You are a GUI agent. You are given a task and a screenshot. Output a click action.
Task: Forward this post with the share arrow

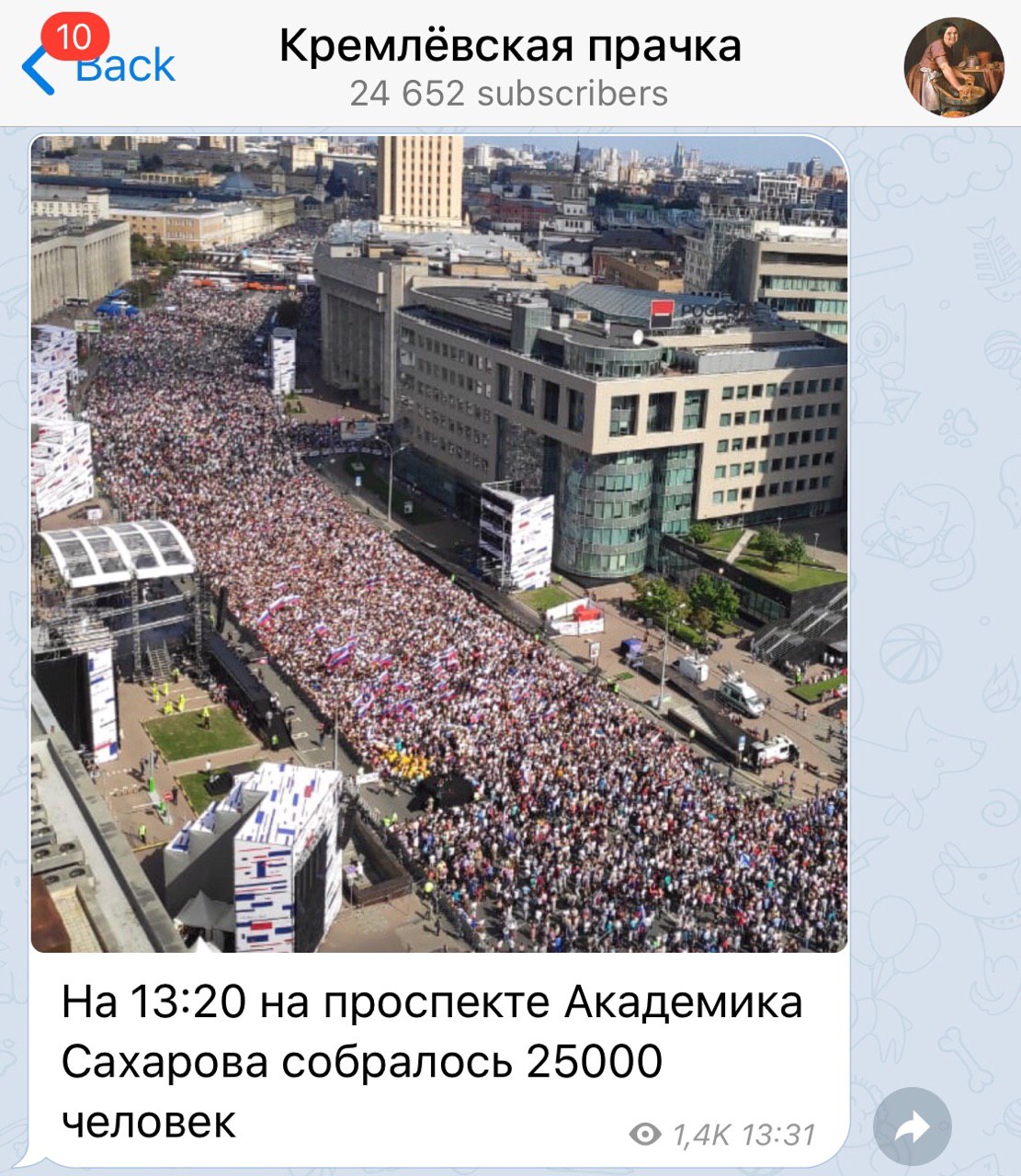[912, 1127]
